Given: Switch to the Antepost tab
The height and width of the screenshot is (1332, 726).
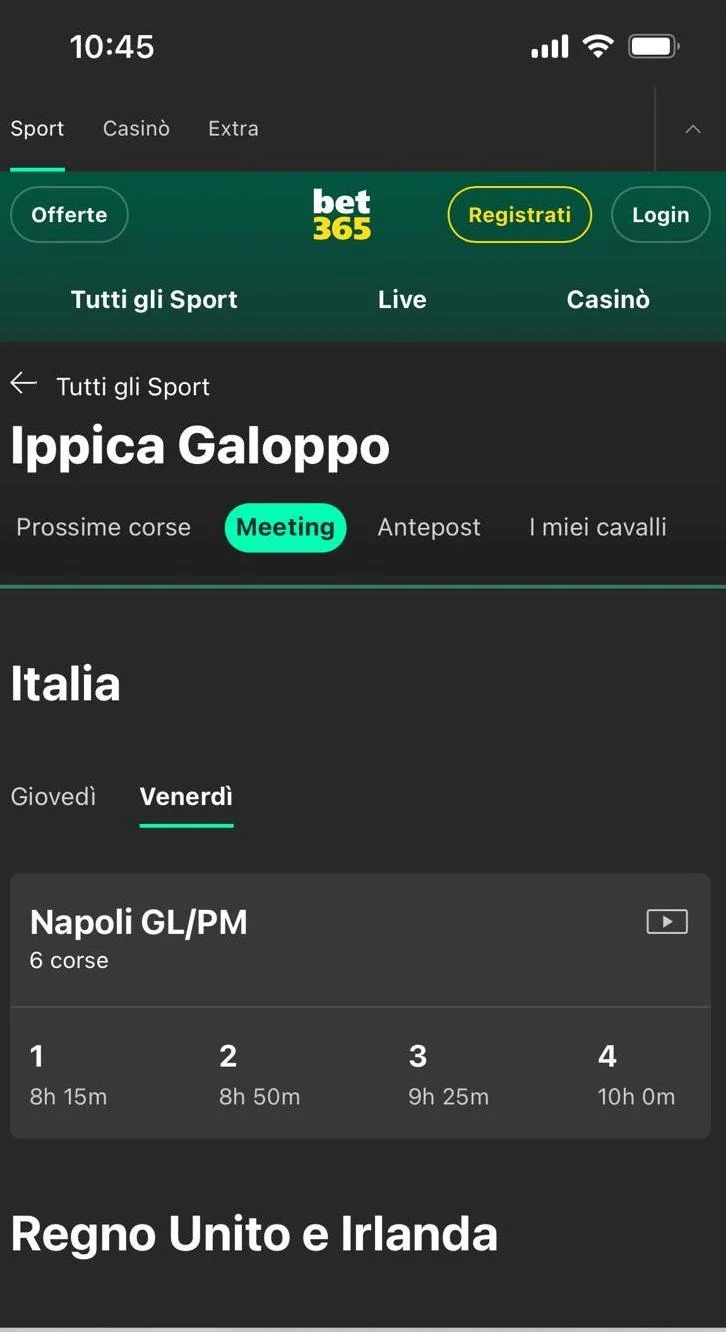Looking at the screenshot, I should click(x=429, y=528).
